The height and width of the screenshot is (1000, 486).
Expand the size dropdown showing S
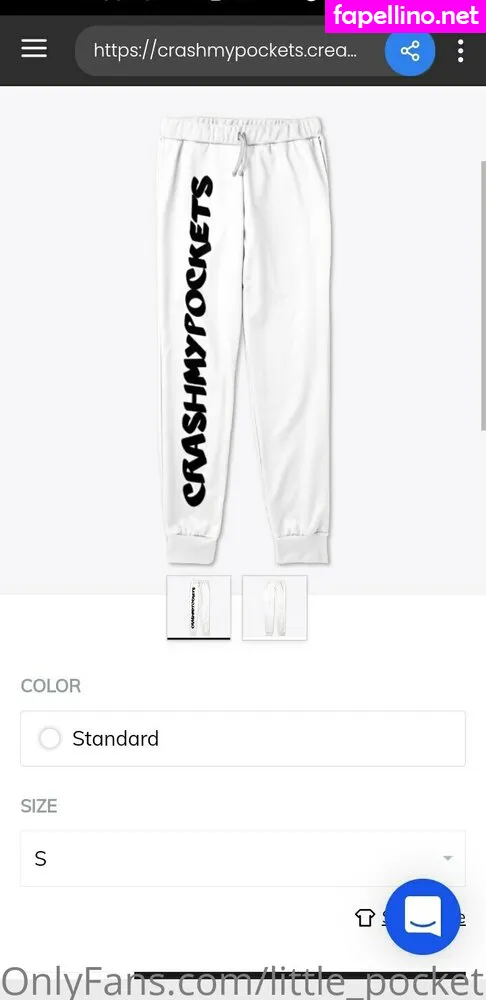tap(243, 858)
